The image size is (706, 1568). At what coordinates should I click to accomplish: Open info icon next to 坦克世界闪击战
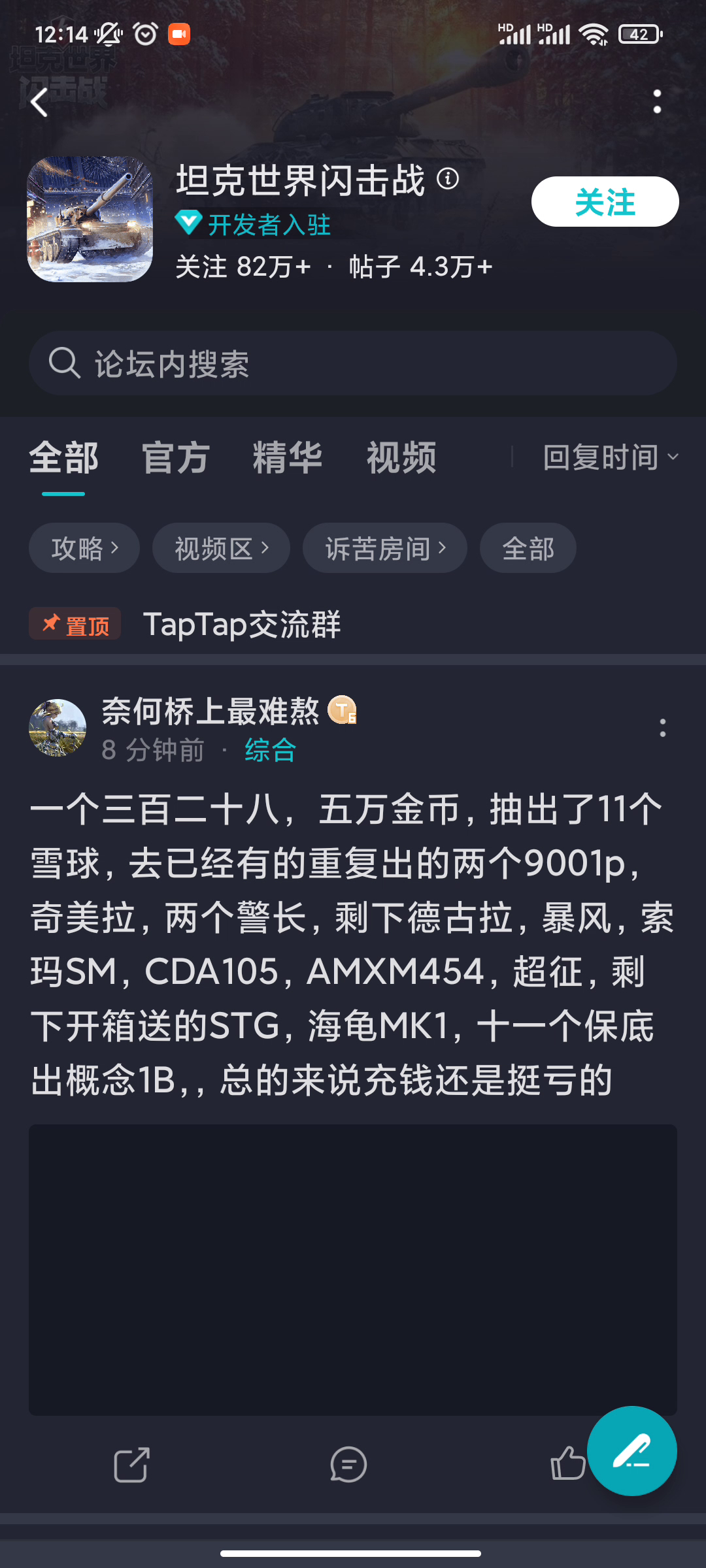click(x=448, y=178)
